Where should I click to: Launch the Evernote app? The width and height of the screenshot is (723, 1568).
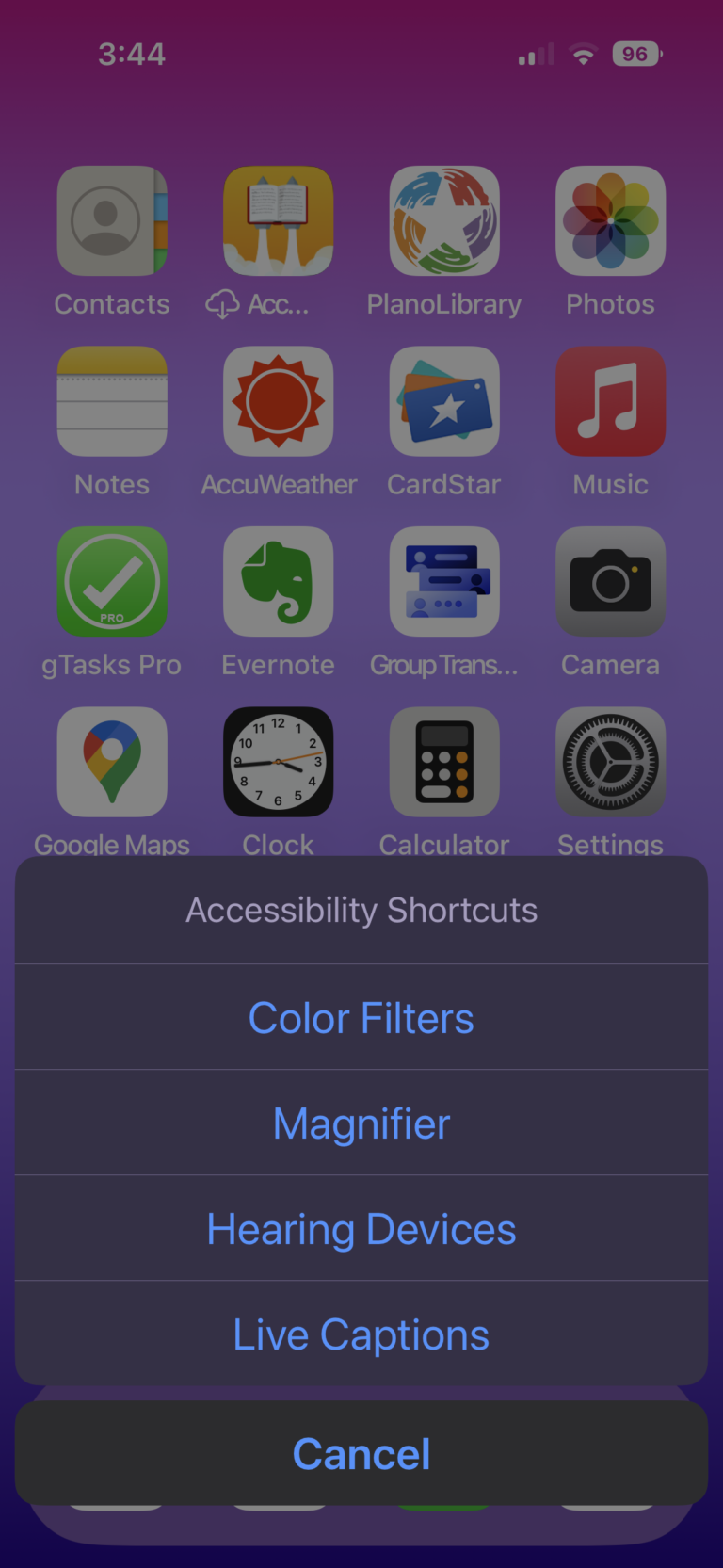278,581
